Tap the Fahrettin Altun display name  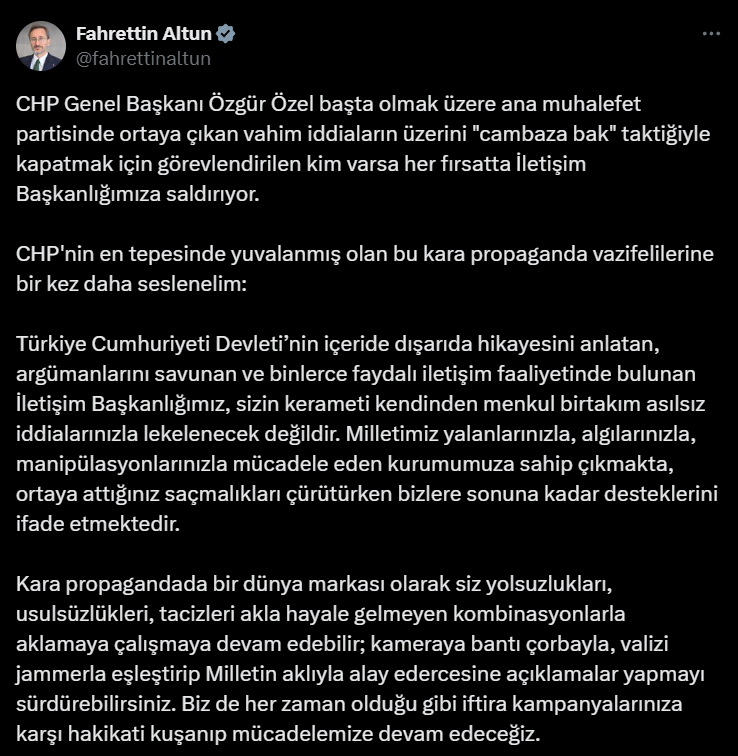(x=144, y=34)
